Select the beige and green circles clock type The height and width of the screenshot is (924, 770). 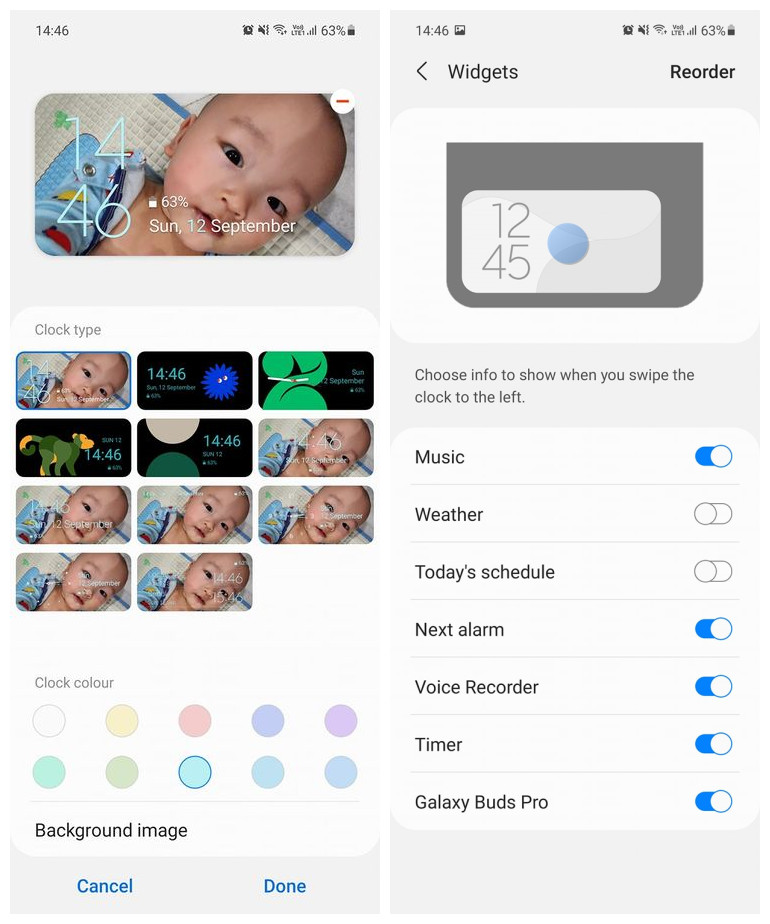coord(195,448)
